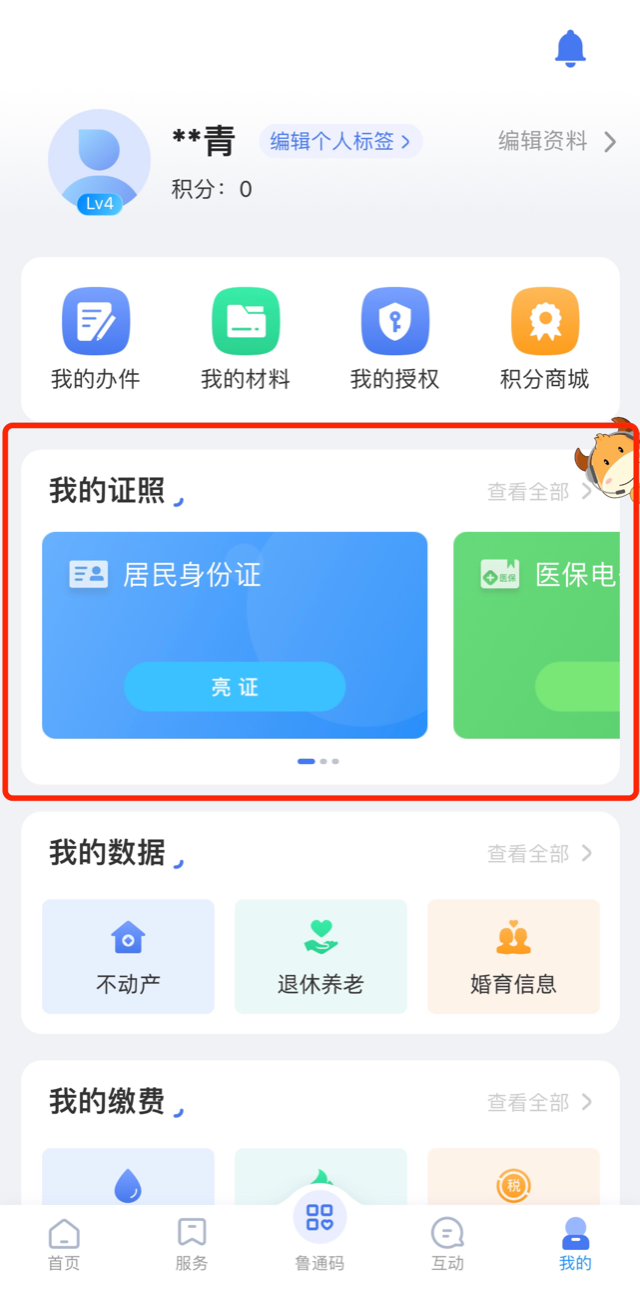Tap 编辑个人标签 chip
Viewport: 640px width, 1298px height.
tap(340, 141)
